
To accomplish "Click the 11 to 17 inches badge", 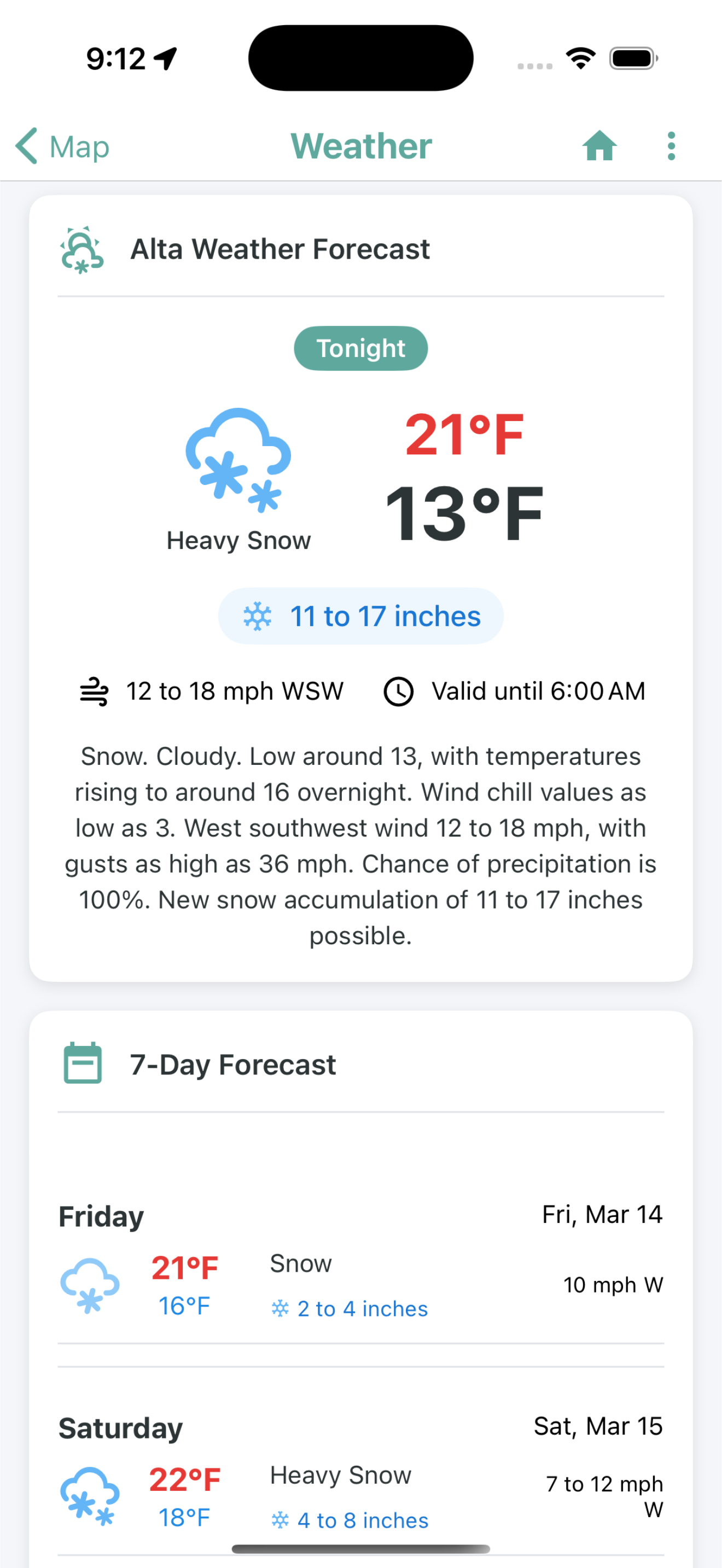I will (x=360, y=616).
